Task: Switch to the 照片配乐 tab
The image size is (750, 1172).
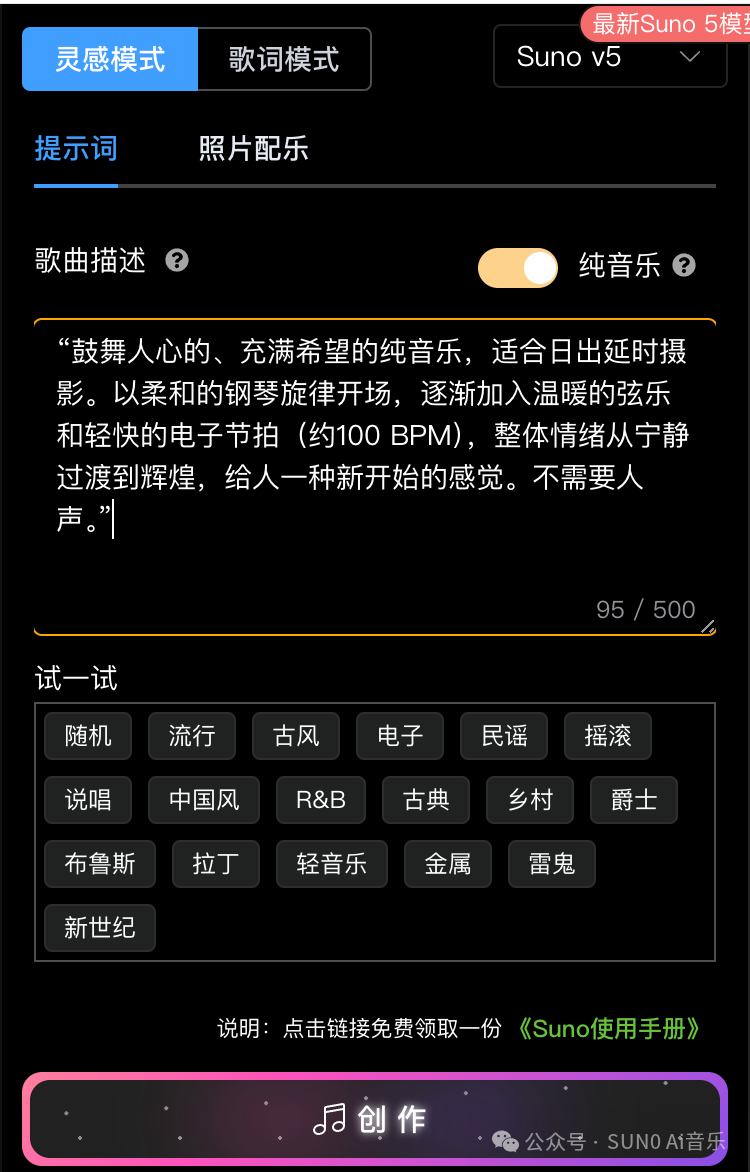Action: [252, 148]
